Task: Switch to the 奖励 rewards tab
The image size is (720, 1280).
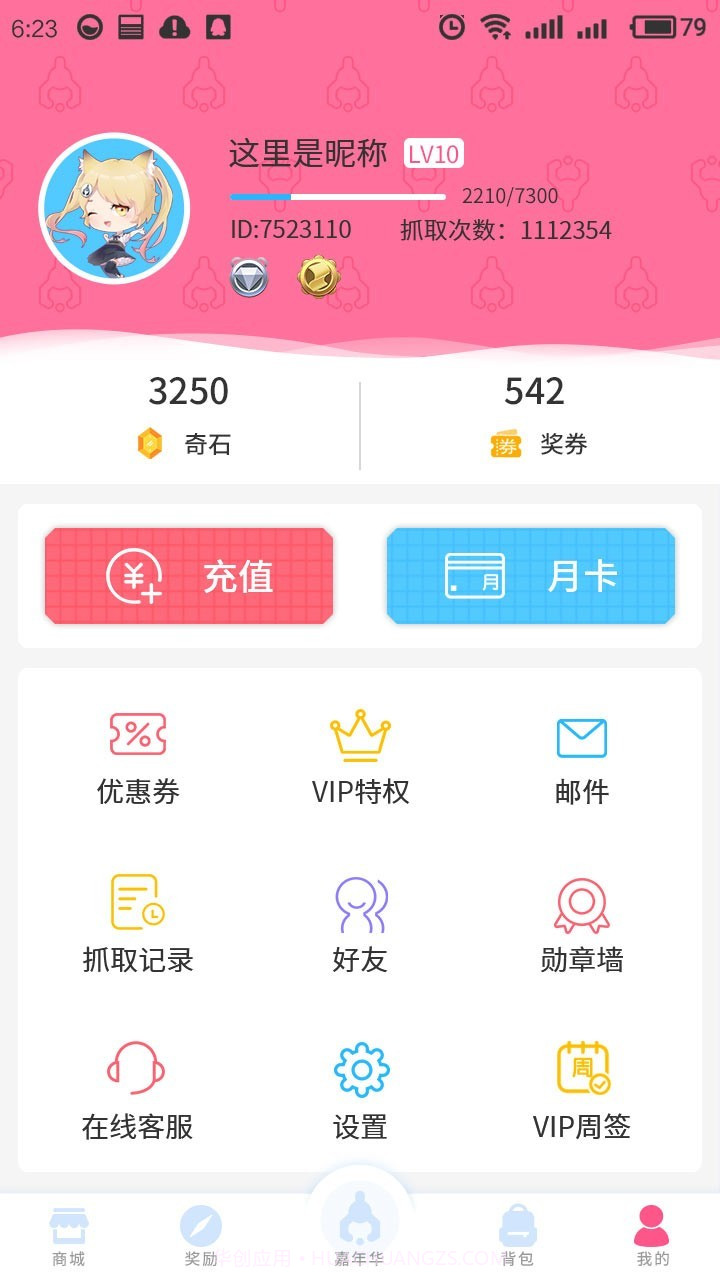Action: point(203,1230)
